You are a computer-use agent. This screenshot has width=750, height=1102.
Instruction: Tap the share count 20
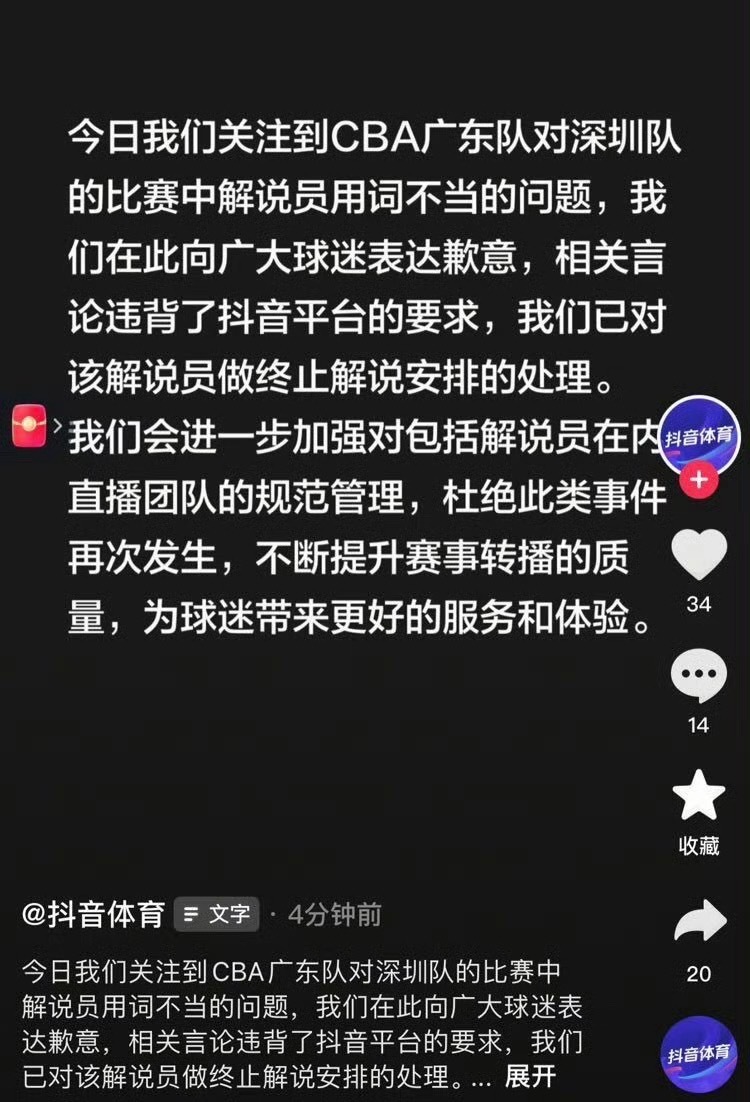point(702,963)
